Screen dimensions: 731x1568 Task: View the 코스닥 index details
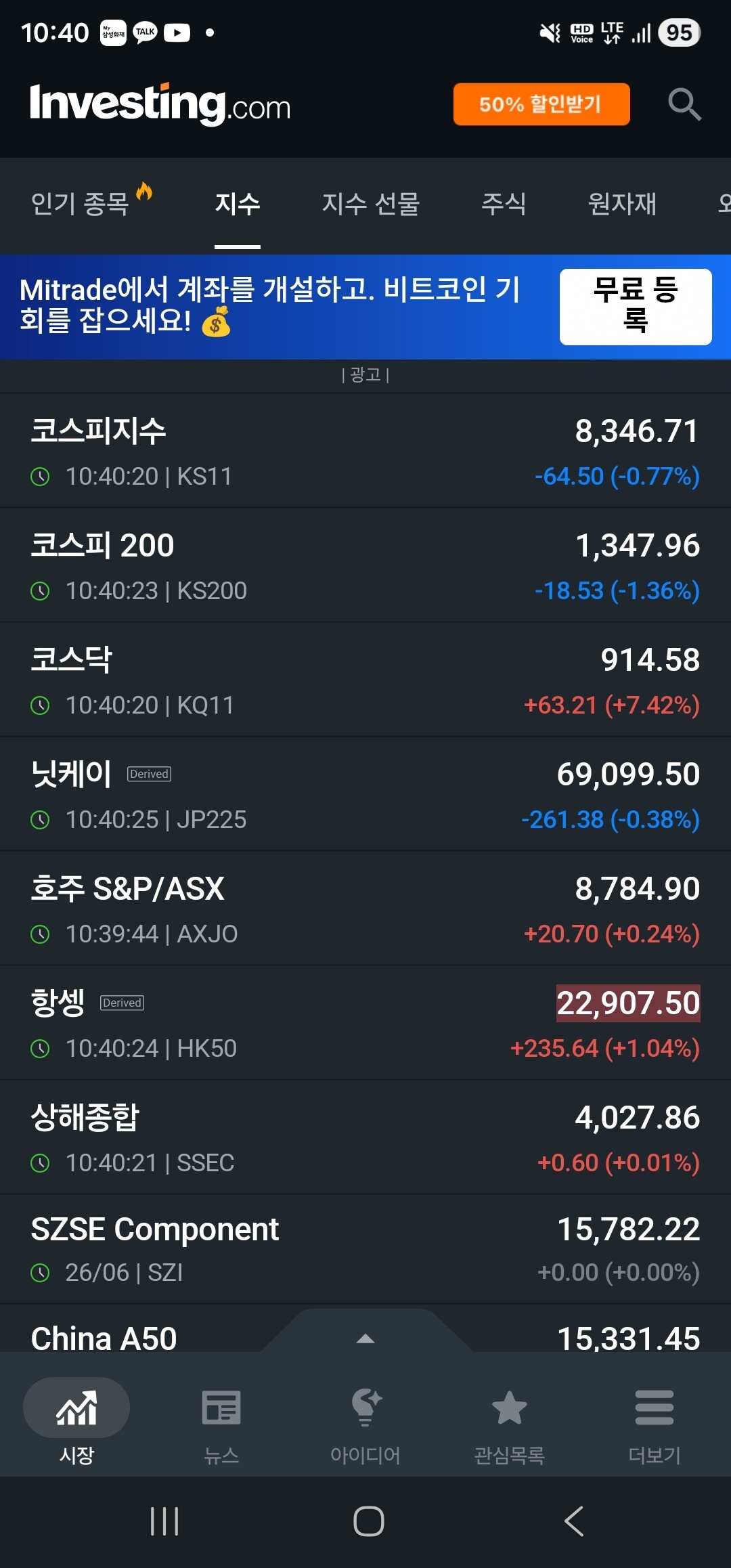[365, 680]
